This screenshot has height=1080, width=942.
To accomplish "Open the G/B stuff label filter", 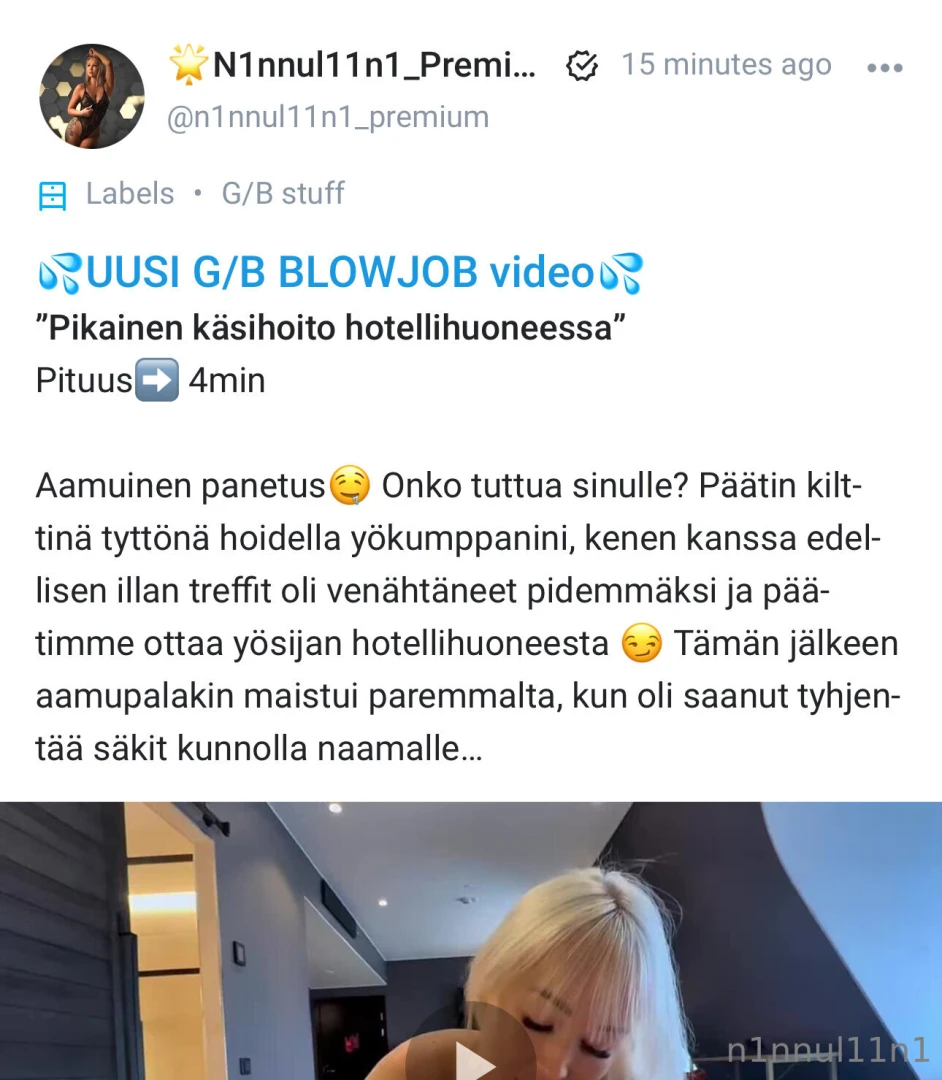I will pyautogui.click(x=283, y=193).
